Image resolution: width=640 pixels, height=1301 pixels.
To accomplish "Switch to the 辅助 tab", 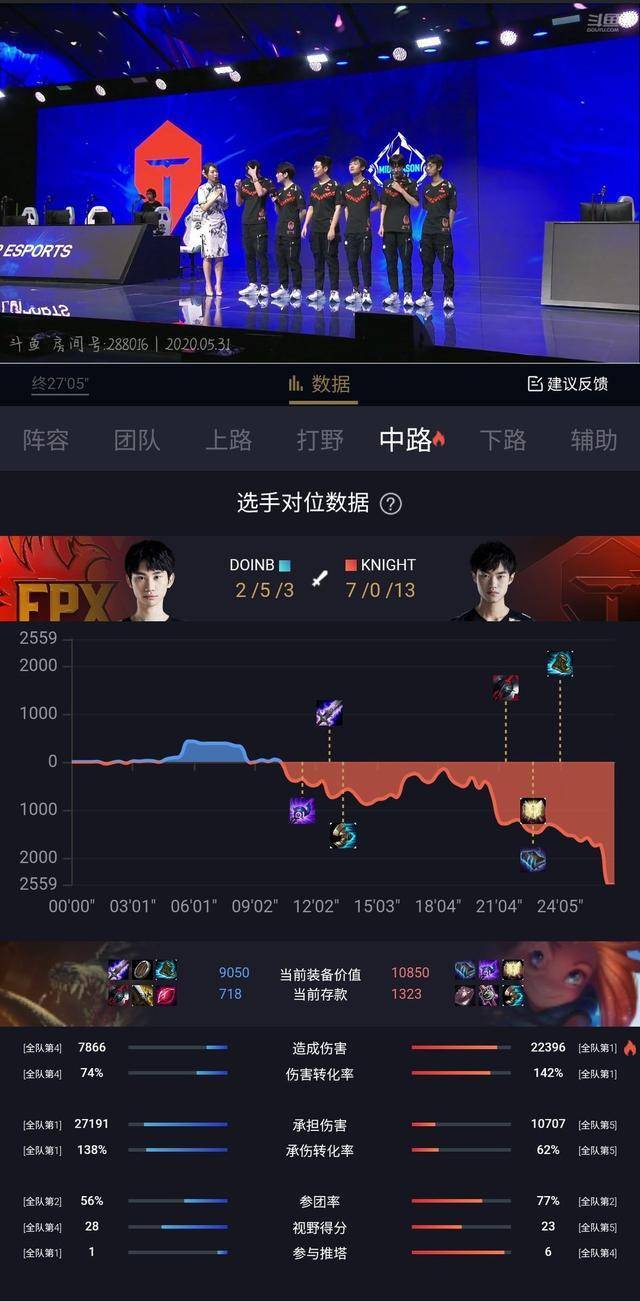I will (593, 440).
